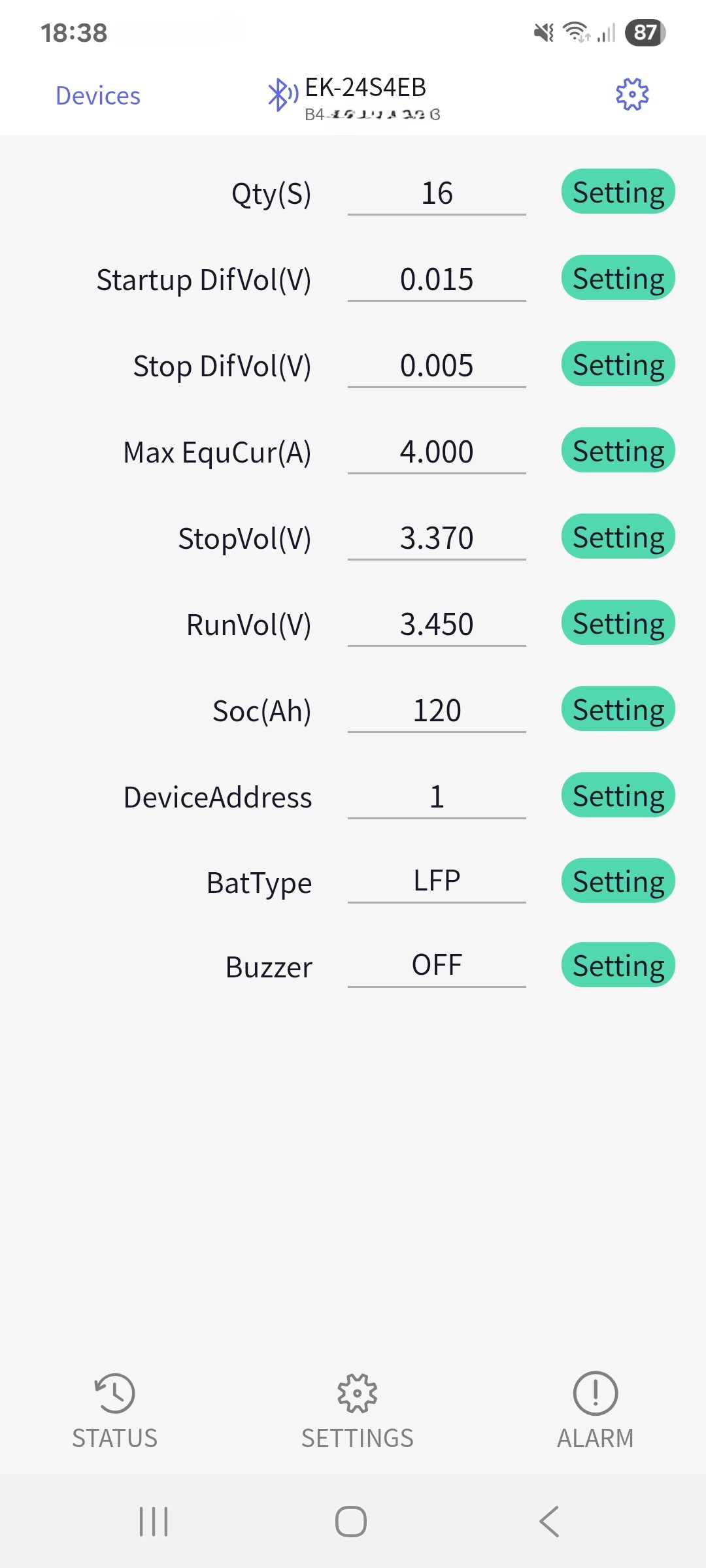Apply the Qty(S) value with its Setting button
Screen dimensions: 706x1568
pos(618,192)
